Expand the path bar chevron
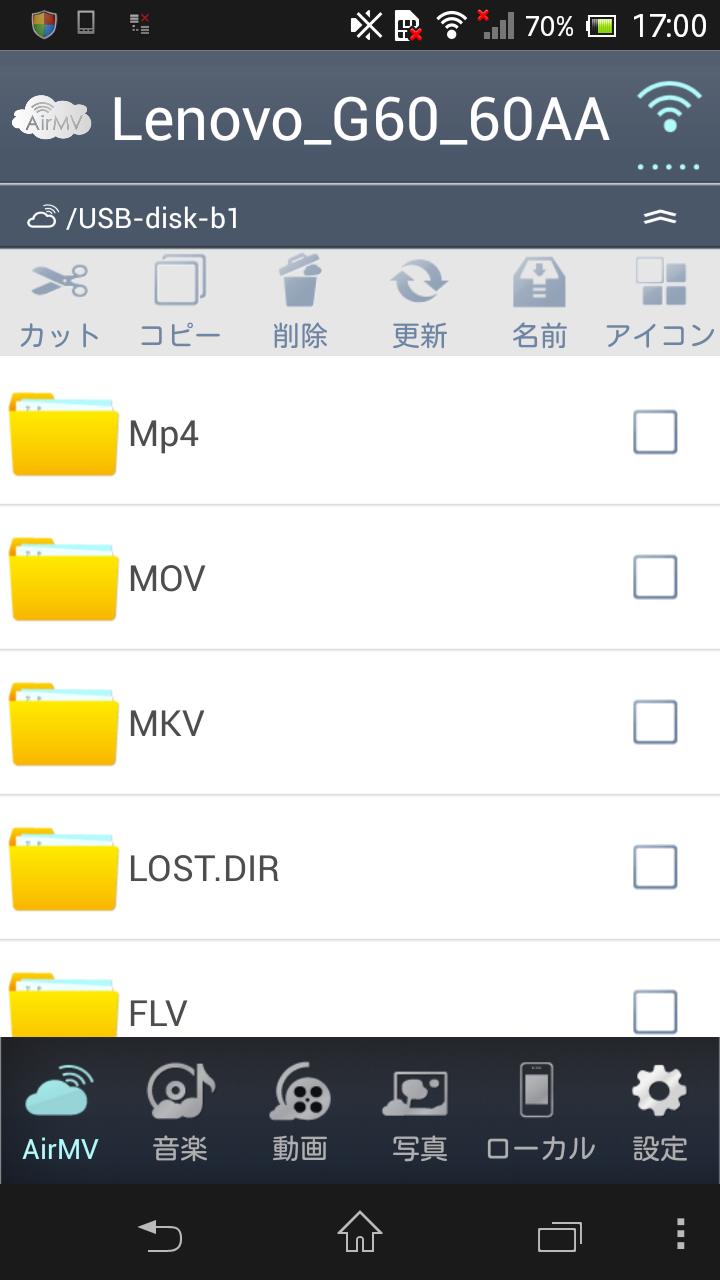 660,216
